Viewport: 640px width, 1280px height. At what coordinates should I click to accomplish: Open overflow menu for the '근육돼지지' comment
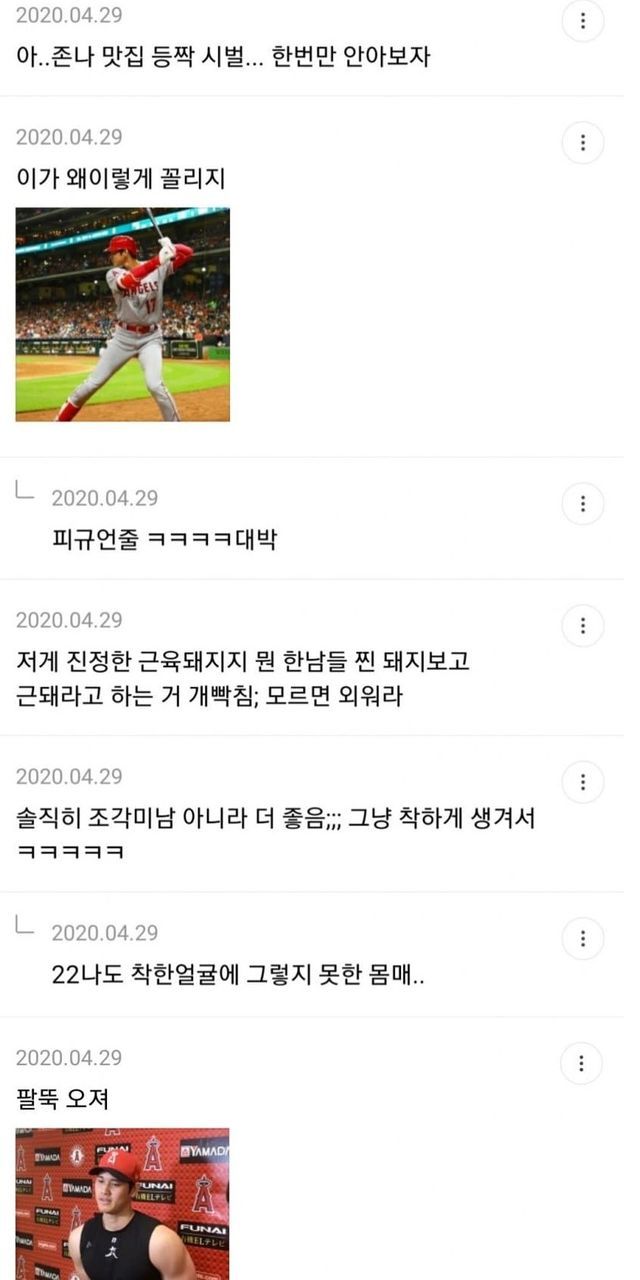583,626
